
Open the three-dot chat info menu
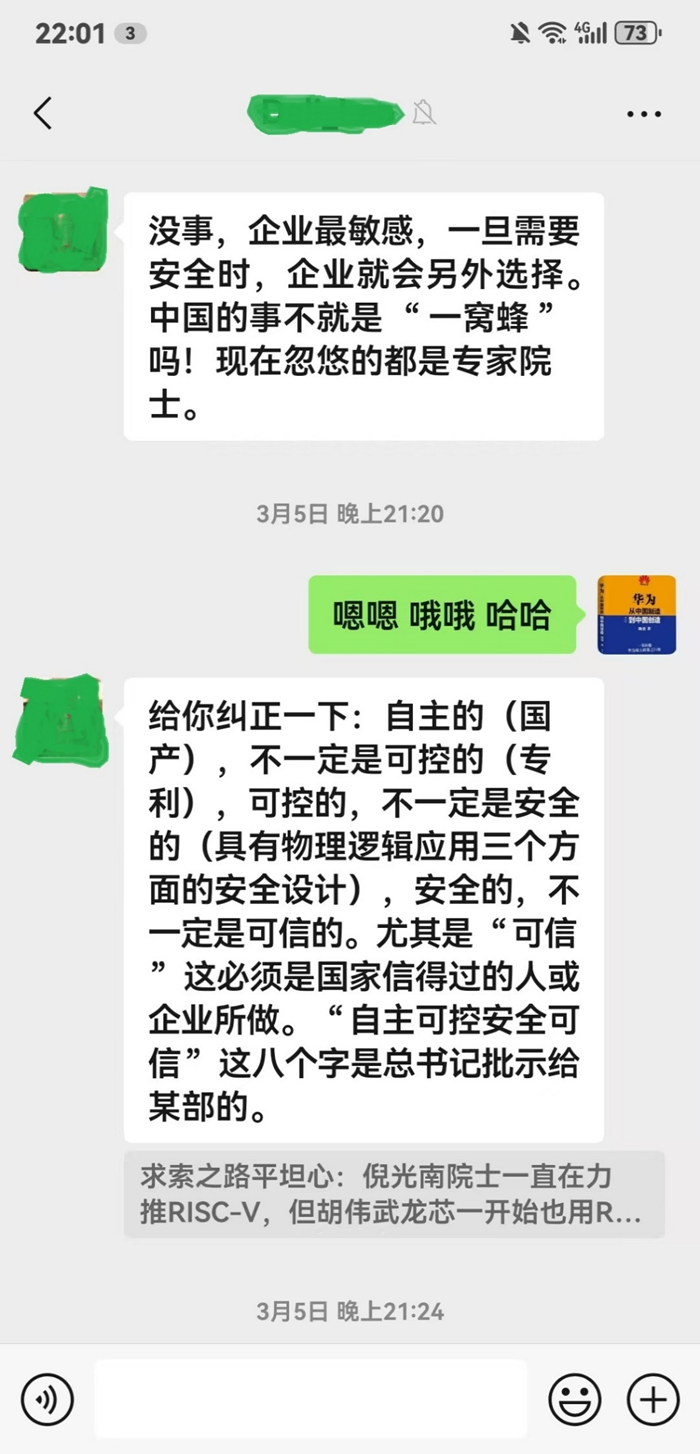(x=644, y=114)
